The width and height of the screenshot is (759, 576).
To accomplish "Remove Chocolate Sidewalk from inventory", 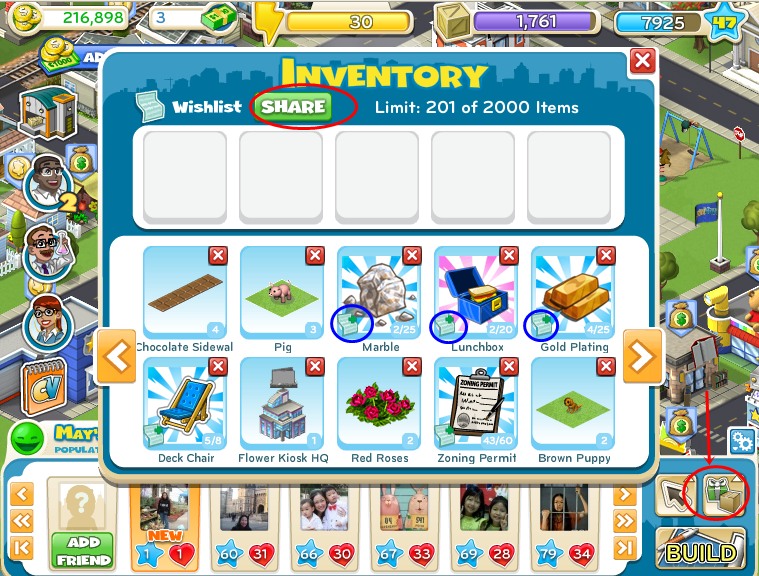I will tap(217, 256).
